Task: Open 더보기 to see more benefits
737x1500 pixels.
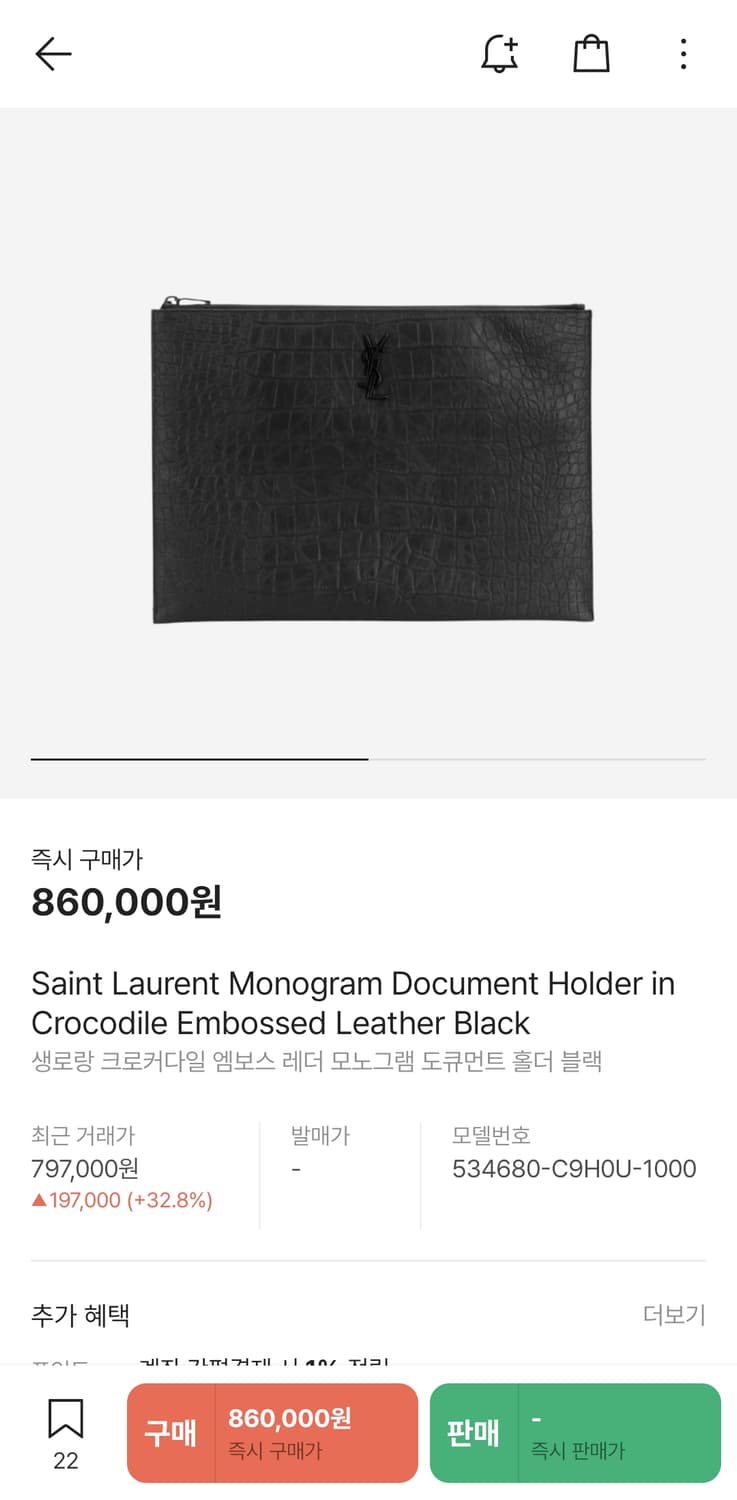Action: (x=674, y=1316)
